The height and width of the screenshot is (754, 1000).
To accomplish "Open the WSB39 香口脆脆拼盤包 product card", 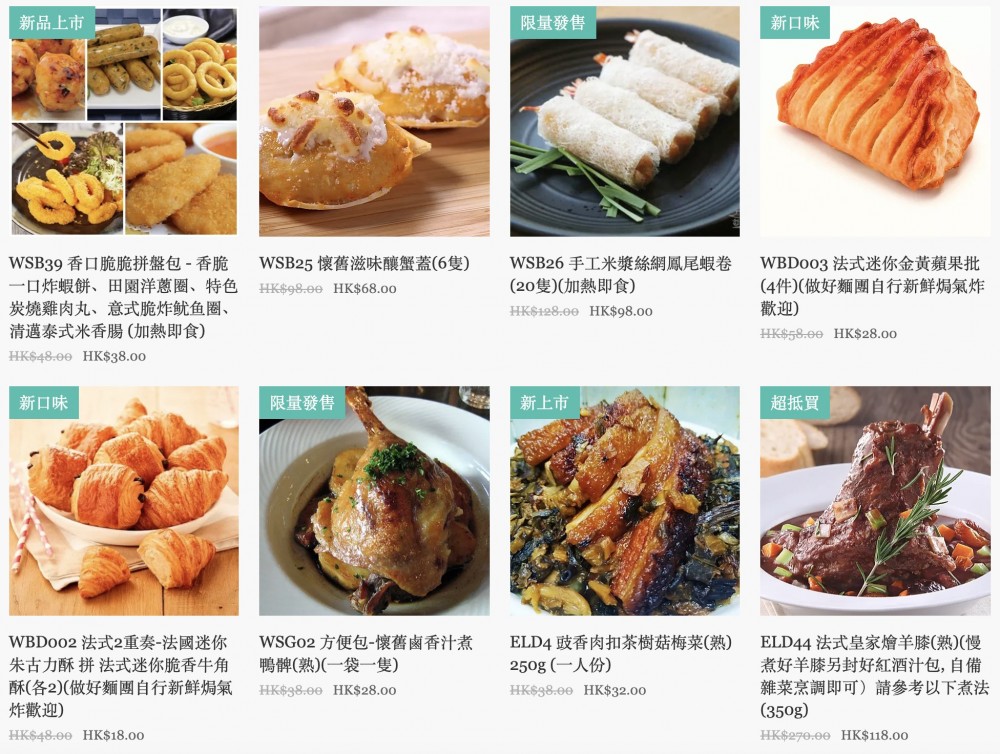I will (124, 121).
